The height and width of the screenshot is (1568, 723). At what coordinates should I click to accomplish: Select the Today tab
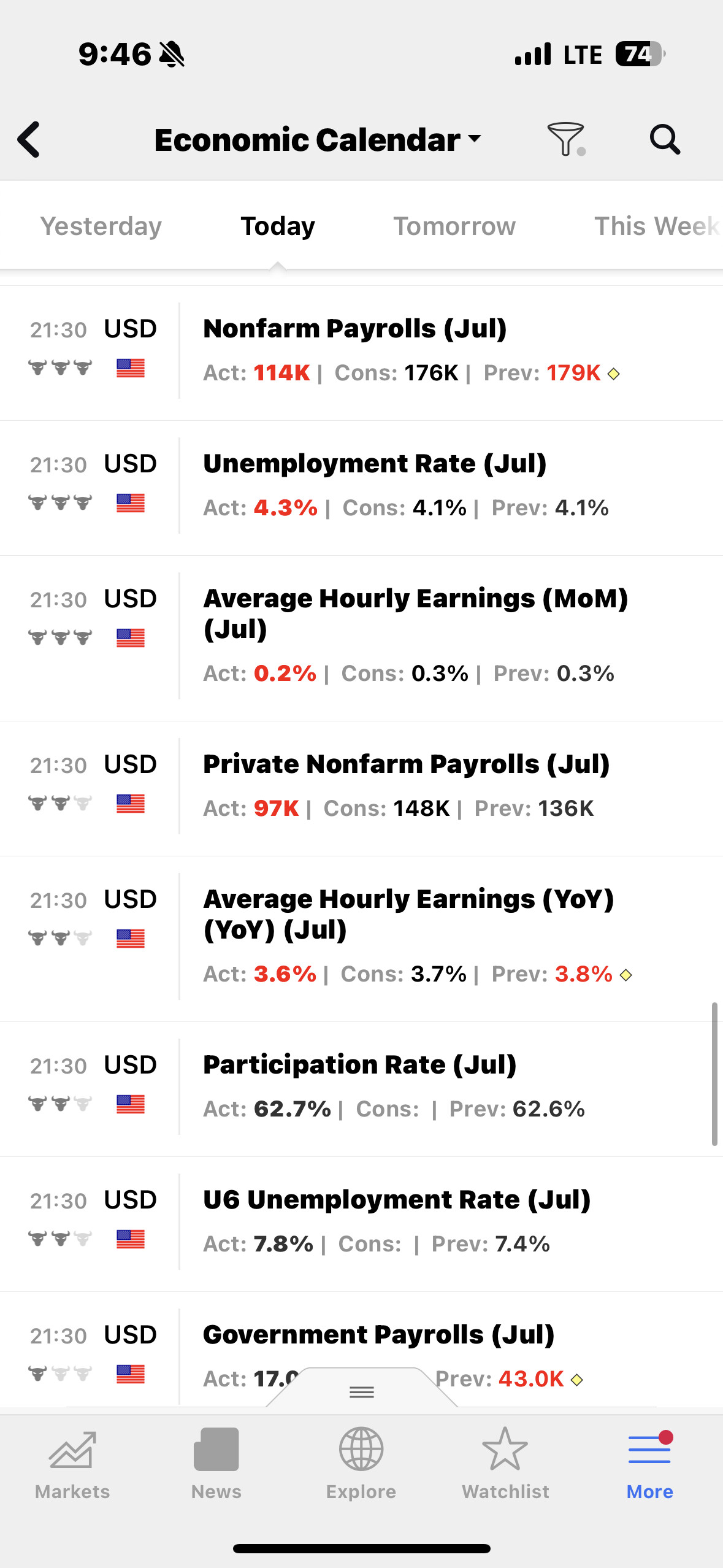[278, 226]
